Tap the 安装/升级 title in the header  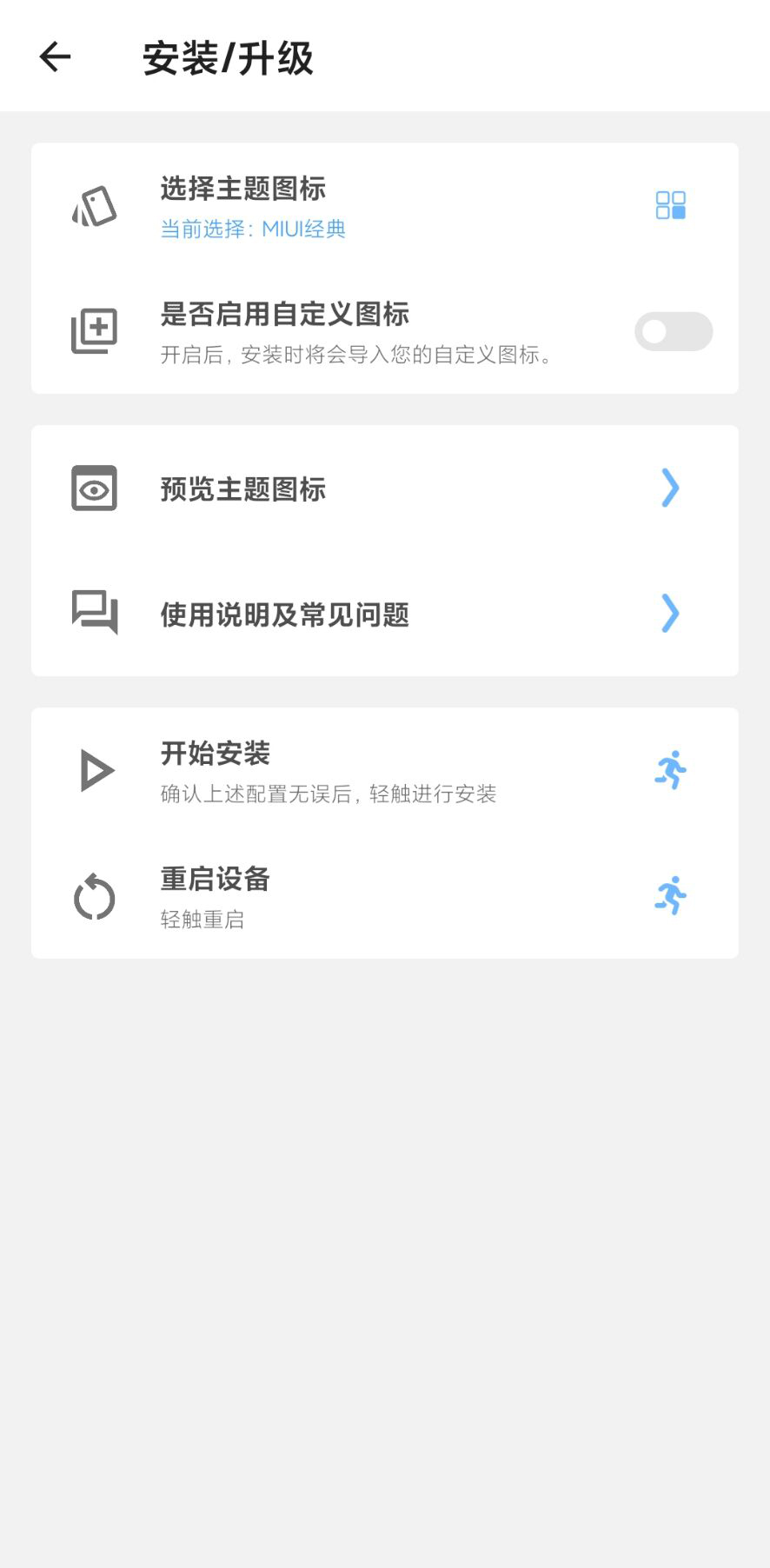(229, 57)
